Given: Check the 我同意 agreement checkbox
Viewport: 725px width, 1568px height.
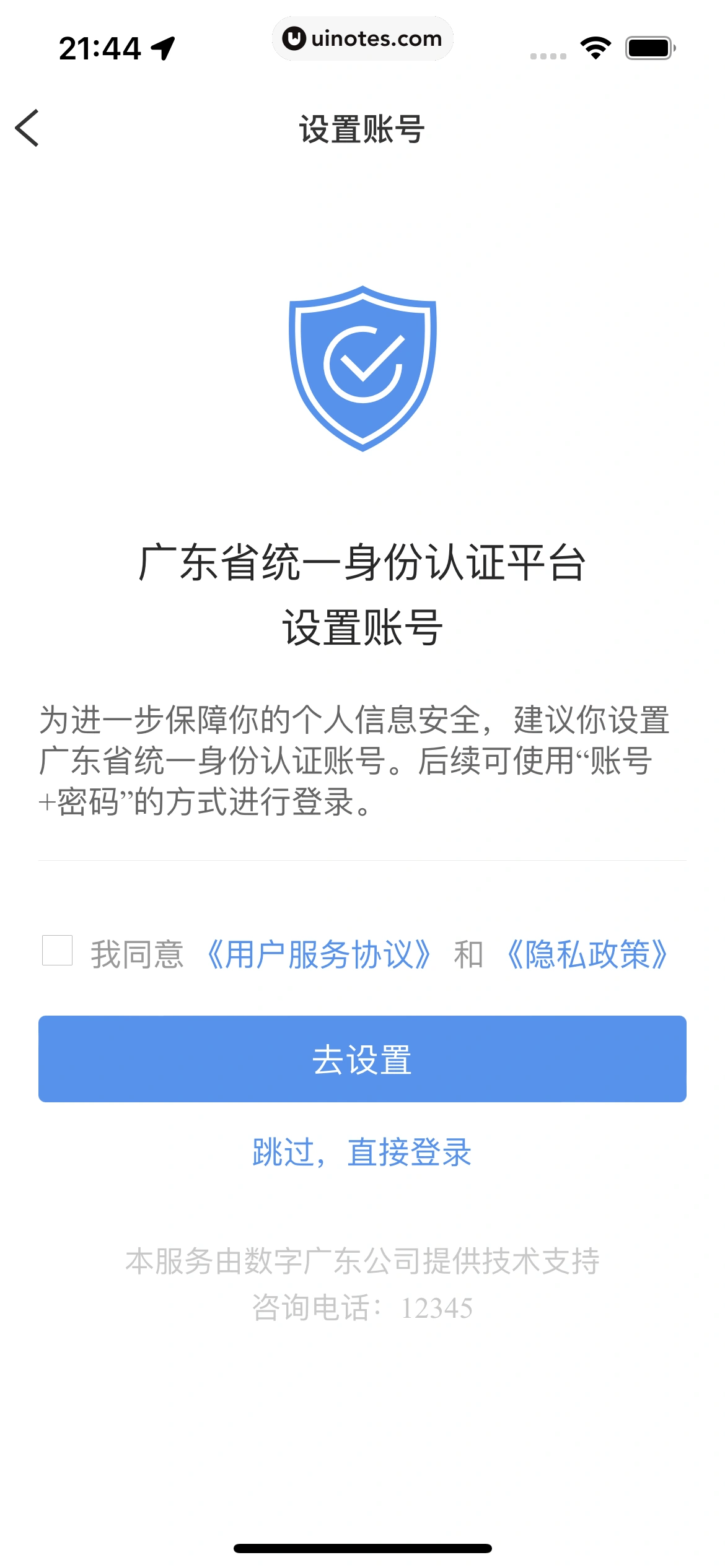Looking at the screenshot, I should coord(58,951).
